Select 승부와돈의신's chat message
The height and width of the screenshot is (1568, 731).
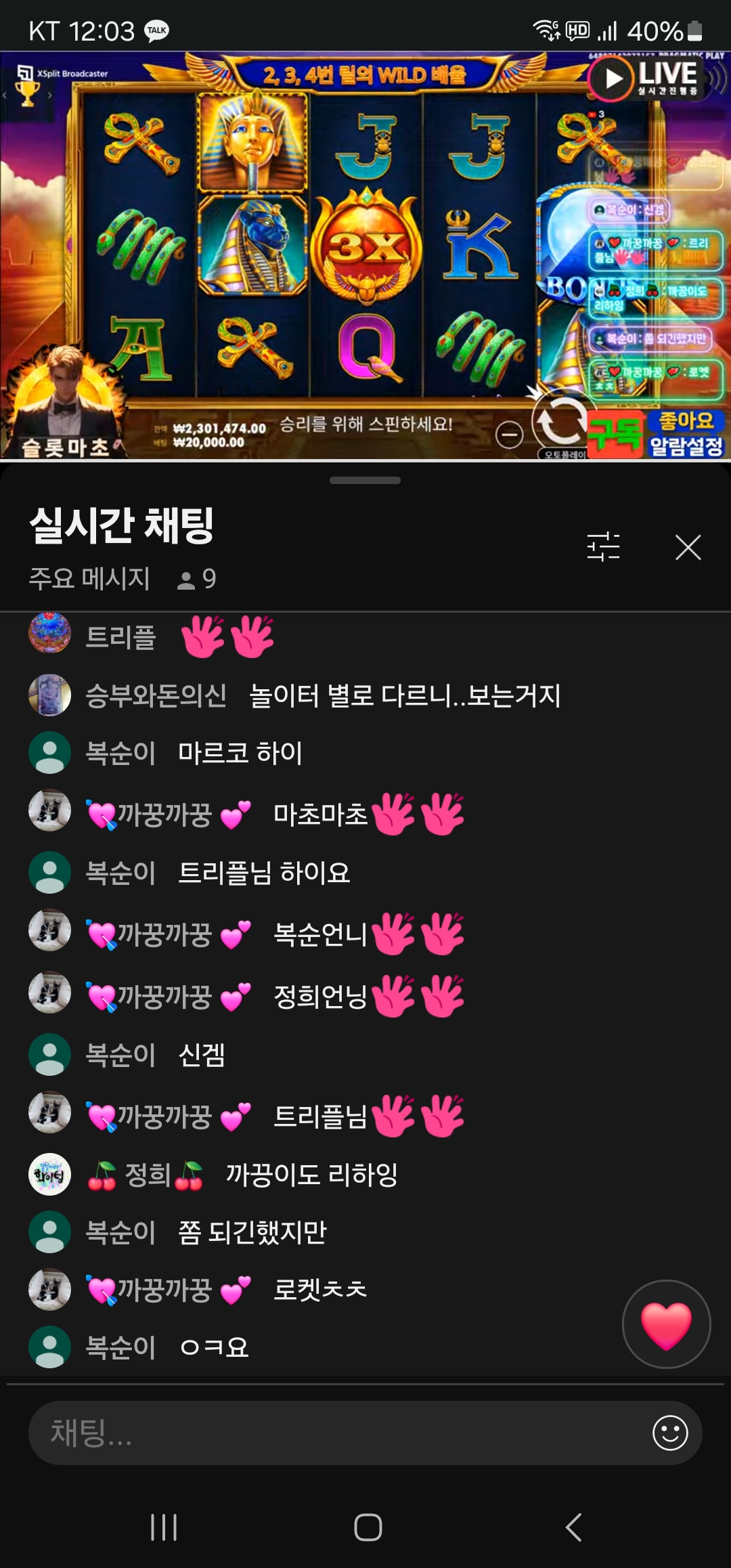point(404,695)
